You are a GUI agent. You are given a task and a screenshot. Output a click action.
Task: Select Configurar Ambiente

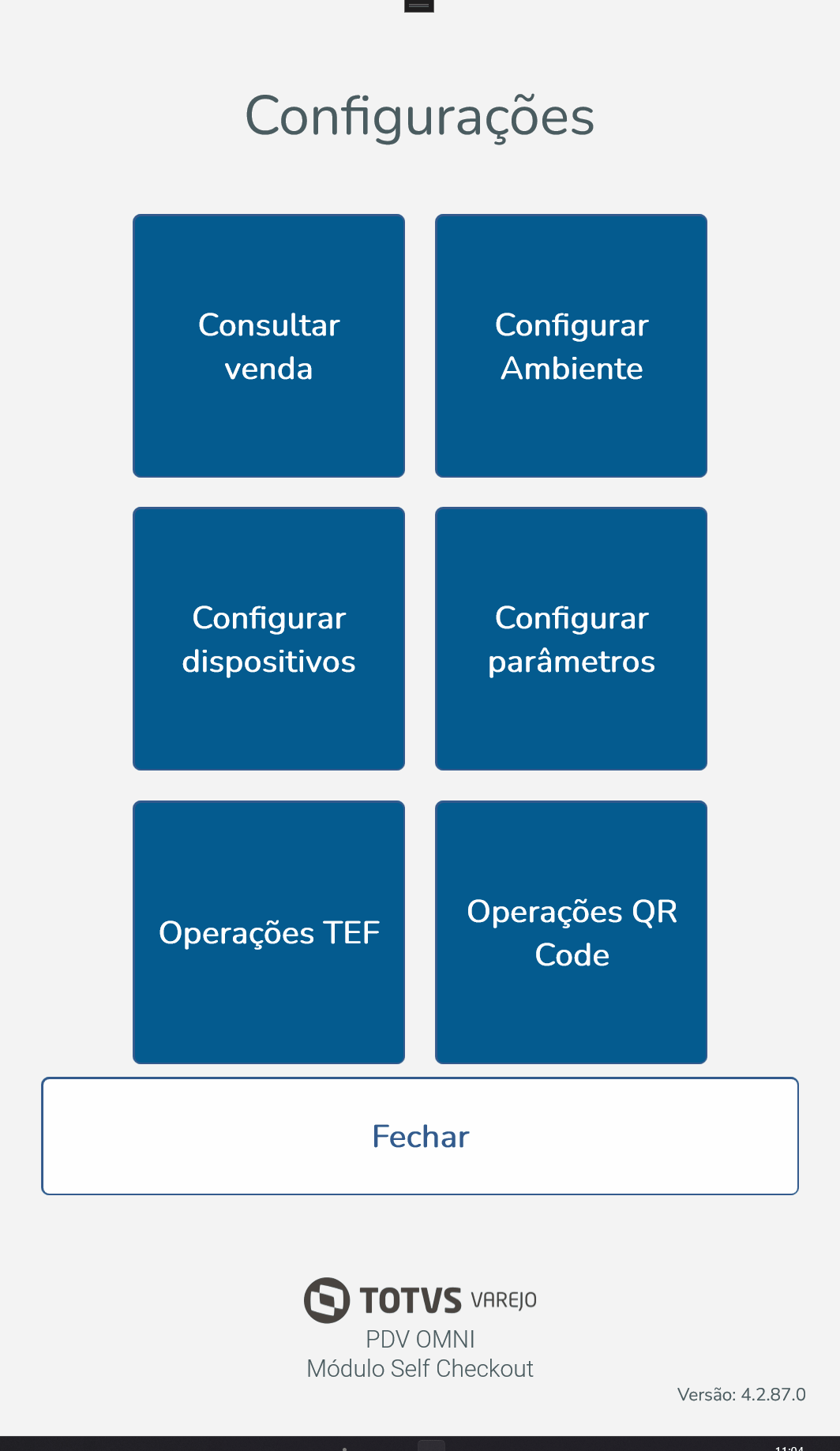coord(571,346)
